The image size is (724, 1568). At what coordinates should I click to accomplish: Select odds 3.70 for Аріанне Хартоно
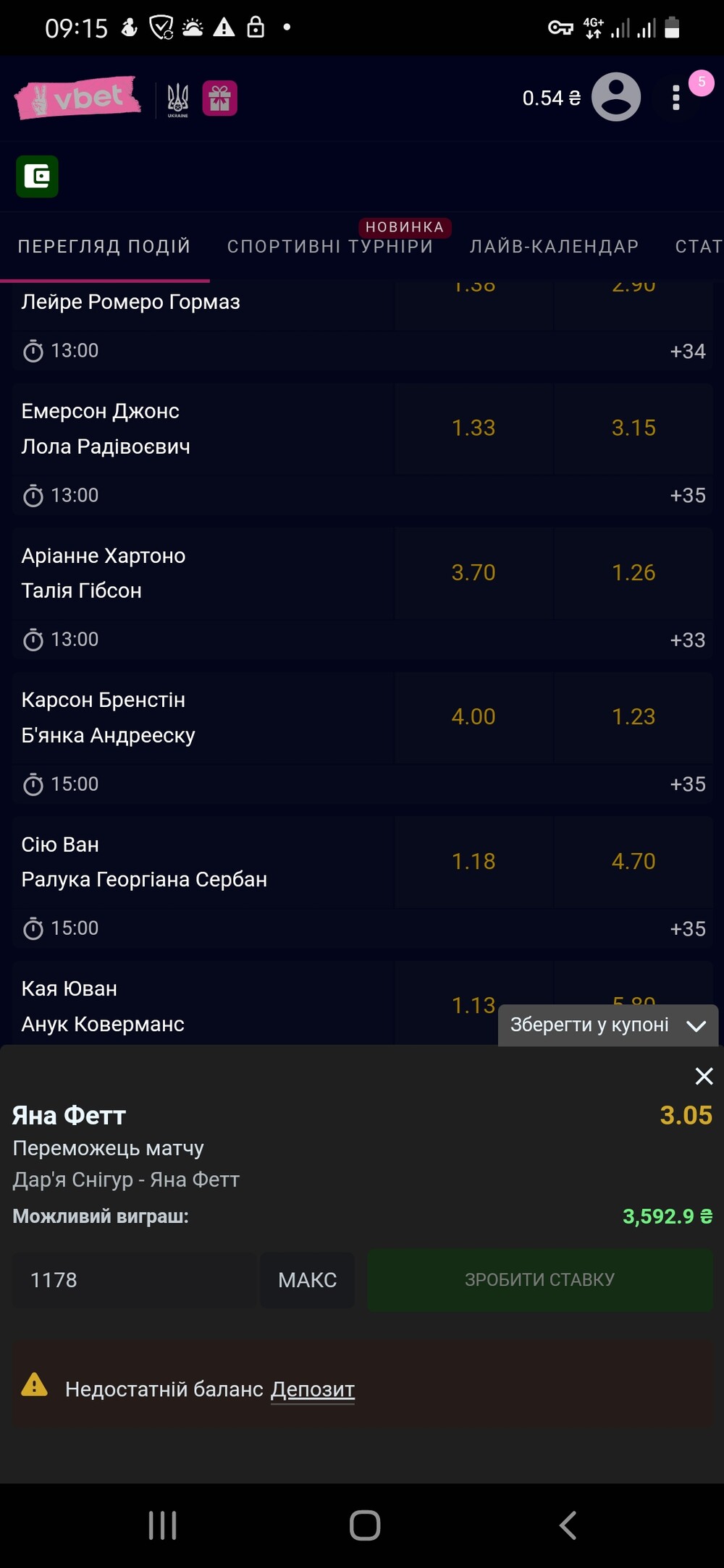click(x=473, y=573)
